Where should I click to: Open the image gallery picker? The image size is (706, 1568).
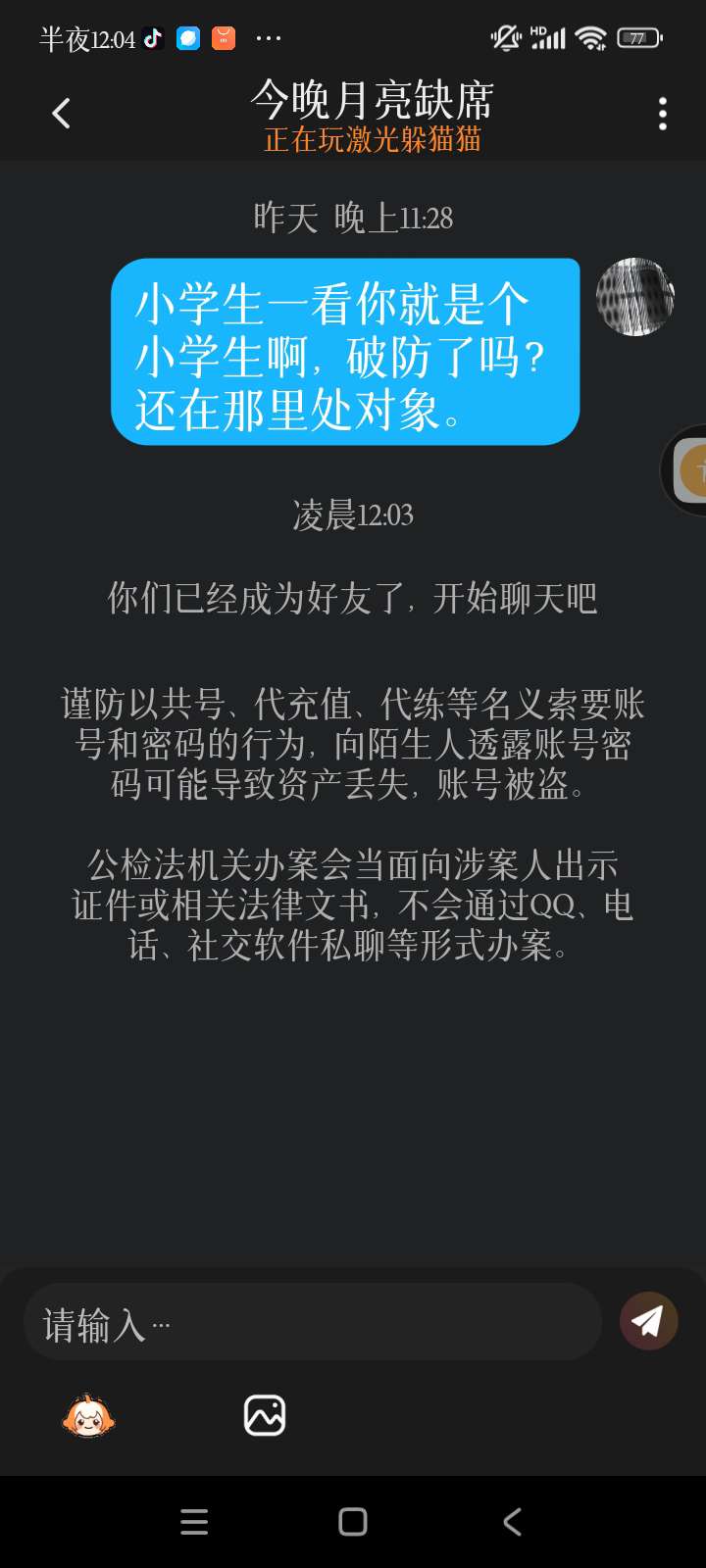point(265,1415)
